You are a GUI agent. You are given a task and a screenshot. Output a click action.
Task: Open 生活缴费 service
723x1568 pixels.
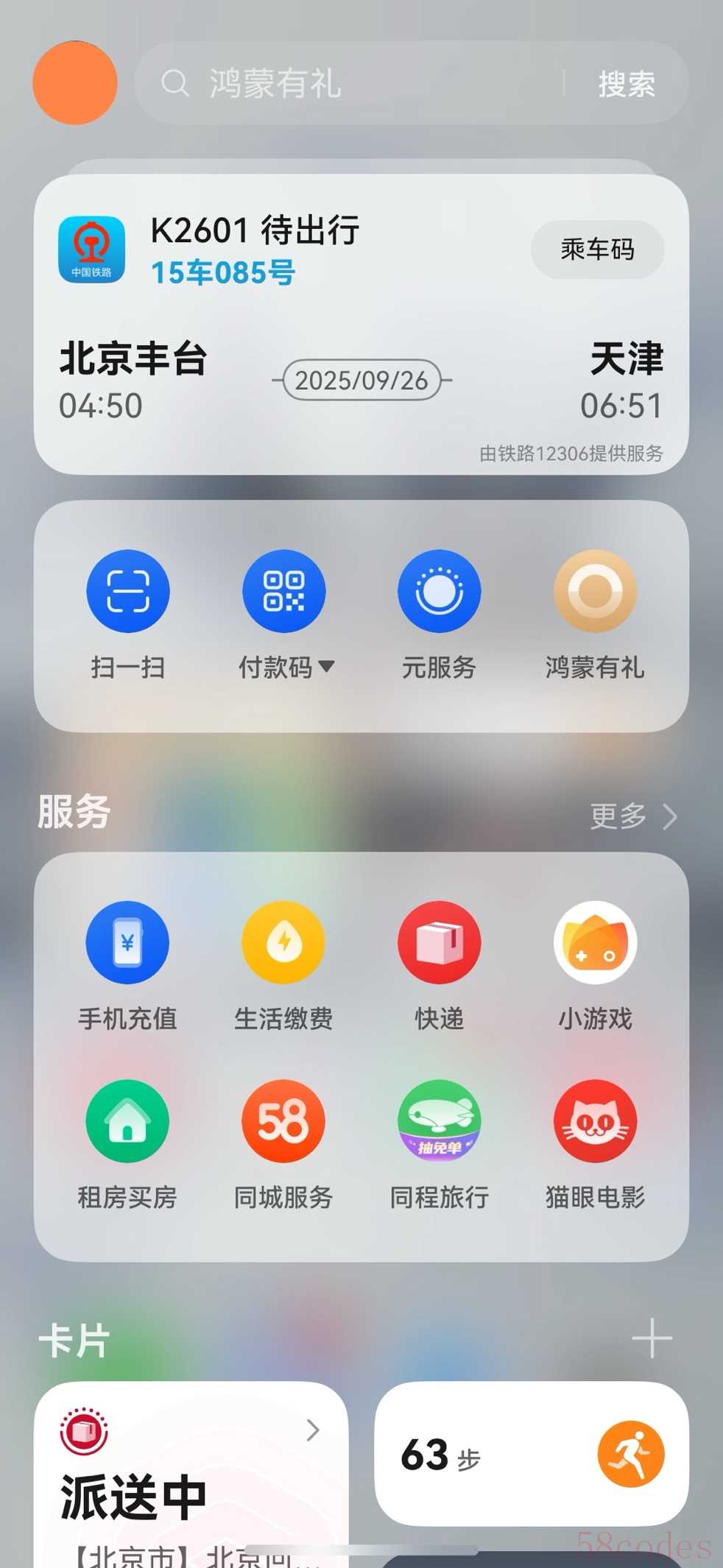click(283, 942)
